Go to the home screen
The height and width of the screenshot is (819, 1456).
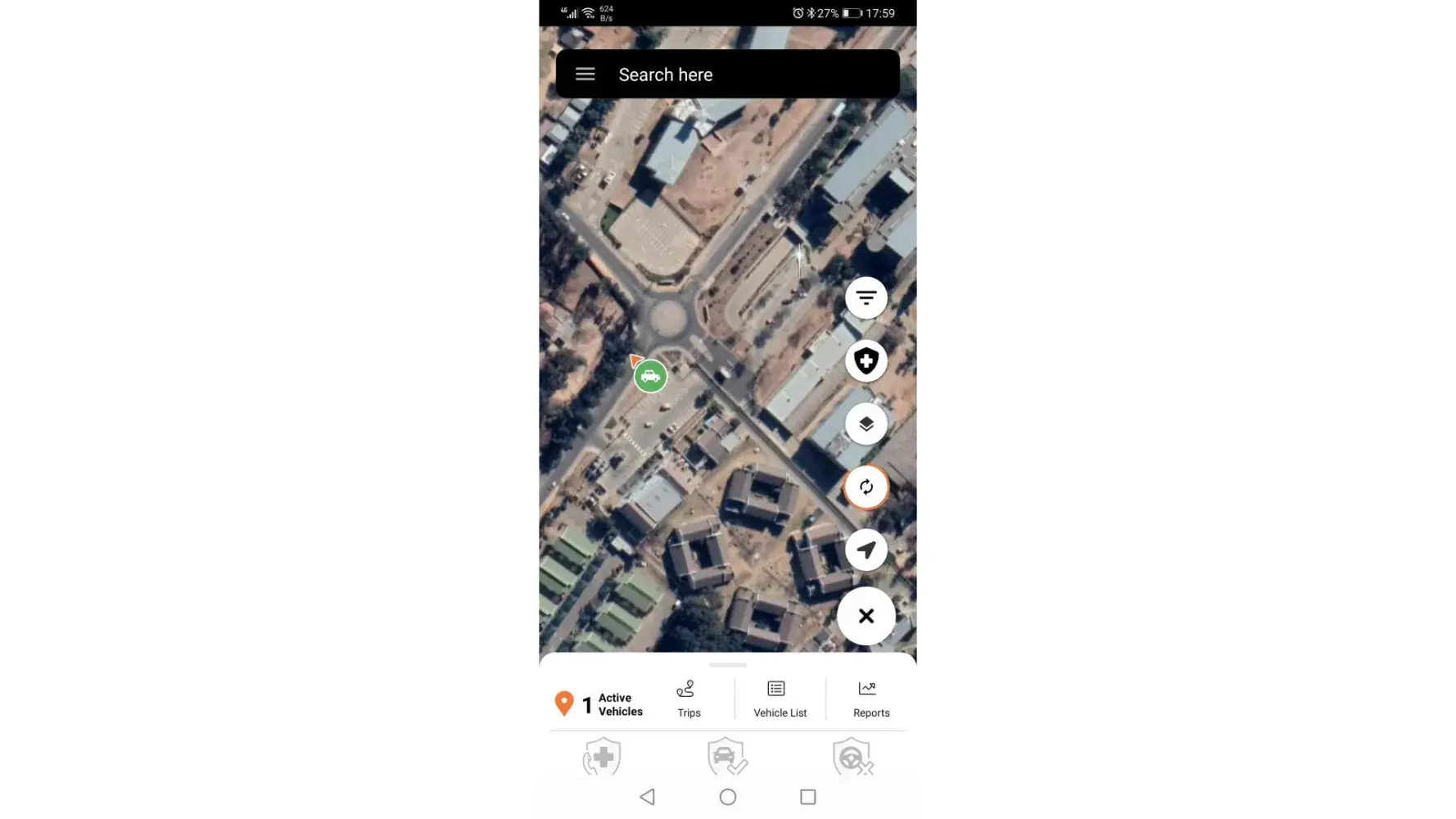click(727, 797)
